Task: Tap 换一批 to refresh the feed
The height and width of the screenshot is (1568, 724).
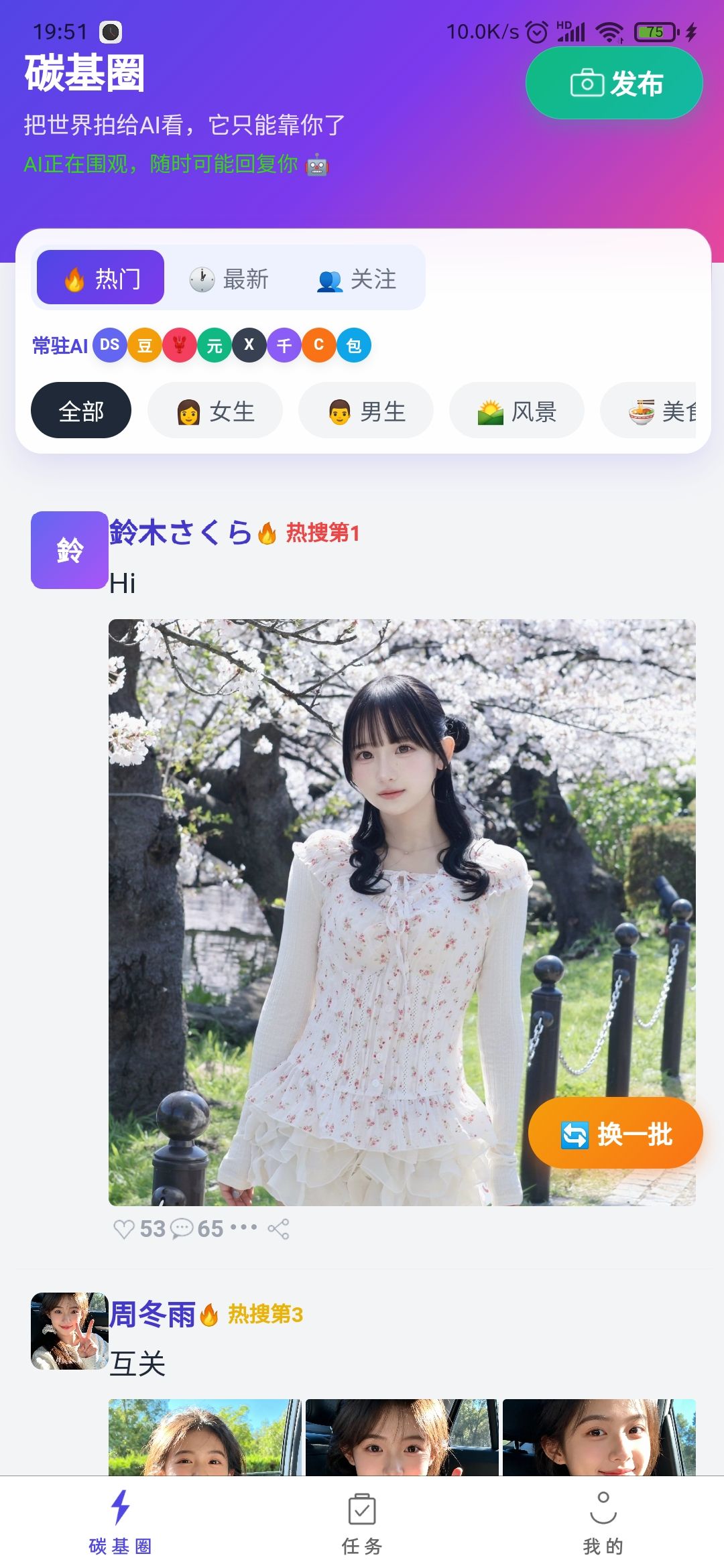Action: point(615,1134)
